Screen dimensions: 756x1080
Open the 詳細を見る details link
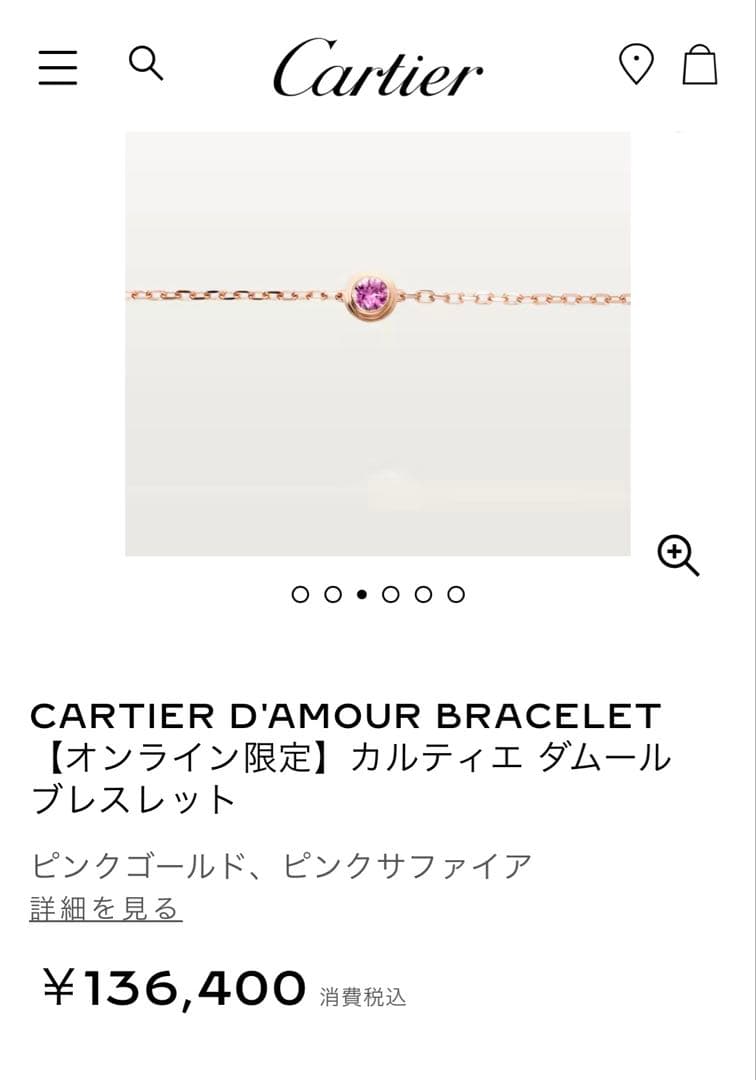[104, 908]
